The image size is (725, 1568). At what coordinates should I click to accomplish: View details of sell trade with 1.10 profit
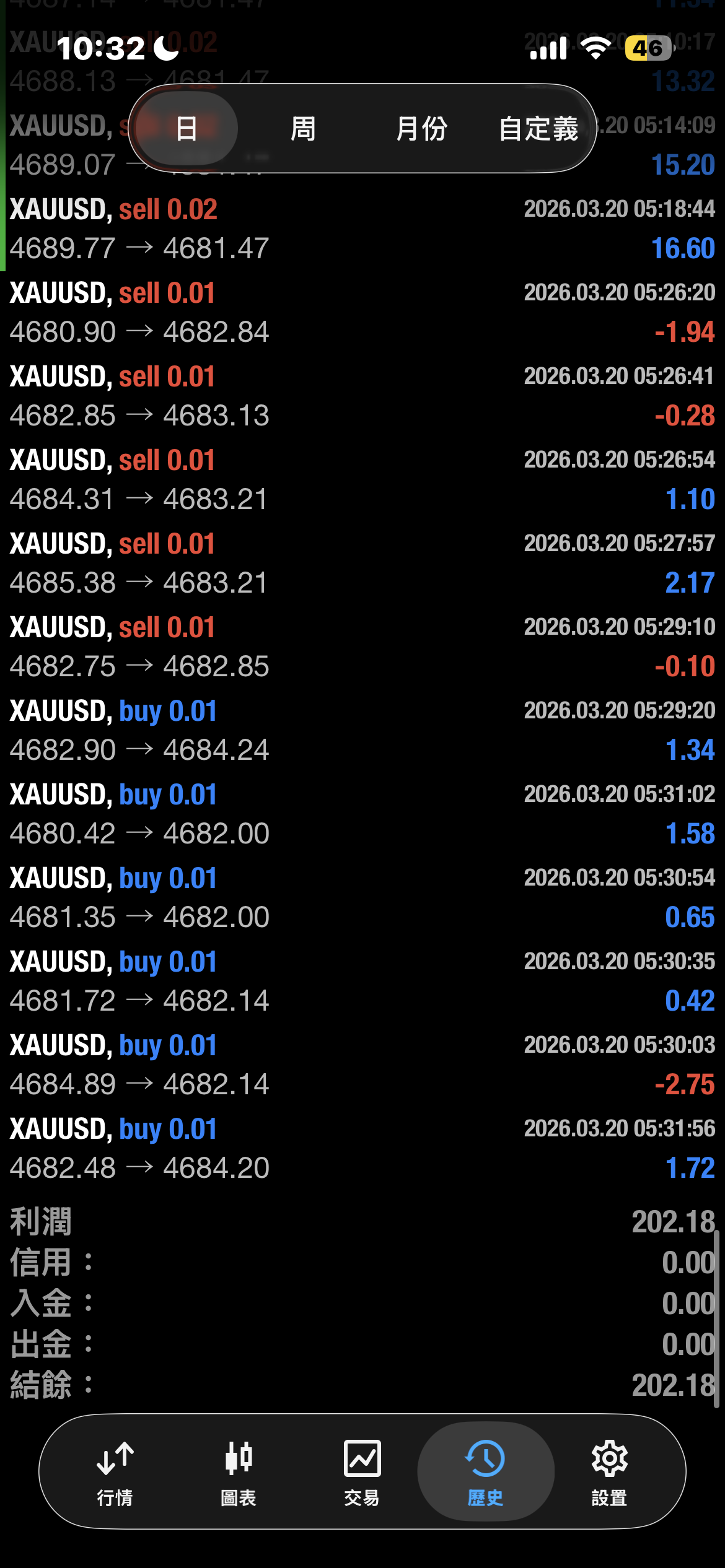362,479
